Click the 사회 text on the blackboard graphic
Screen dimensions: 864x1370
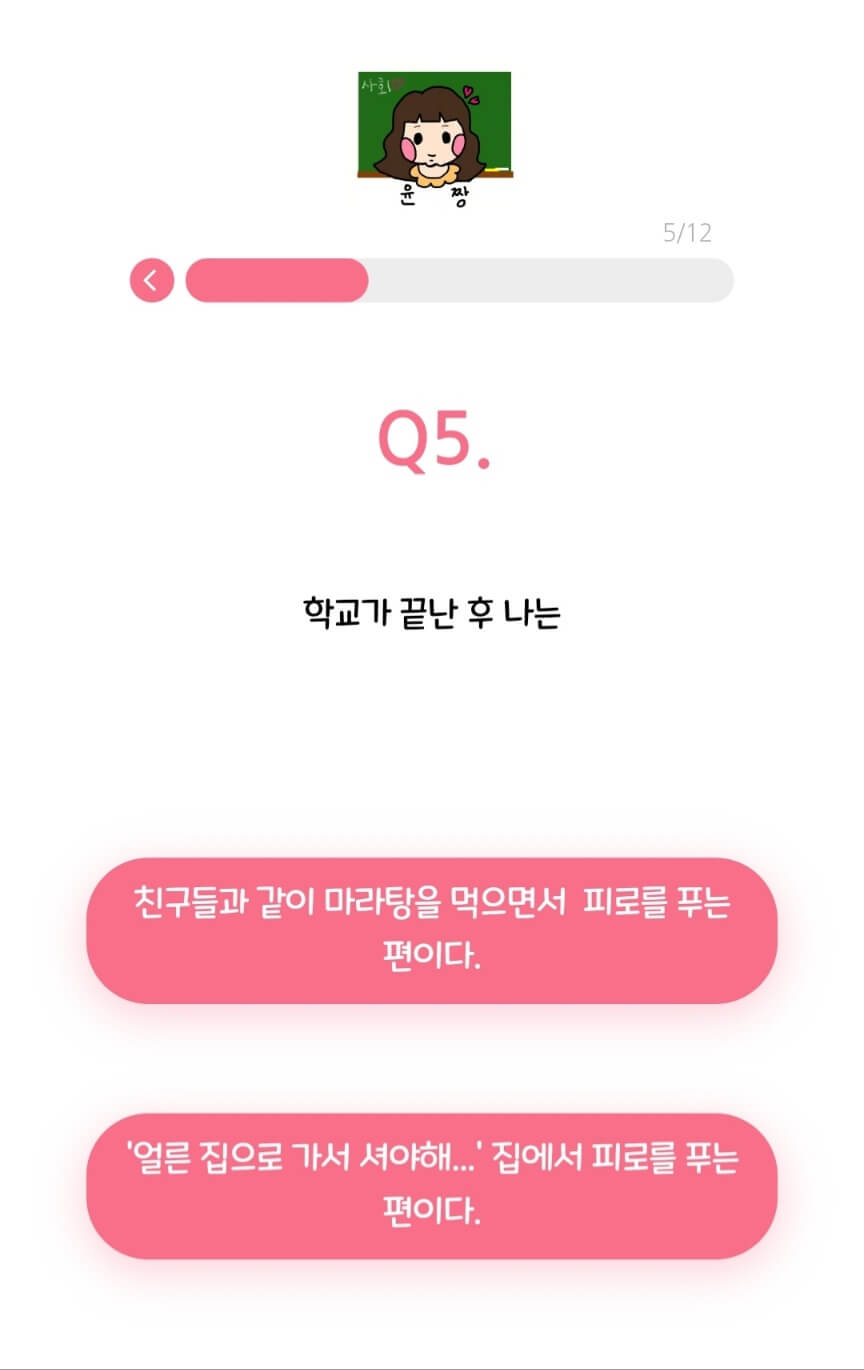click(375, 85)
